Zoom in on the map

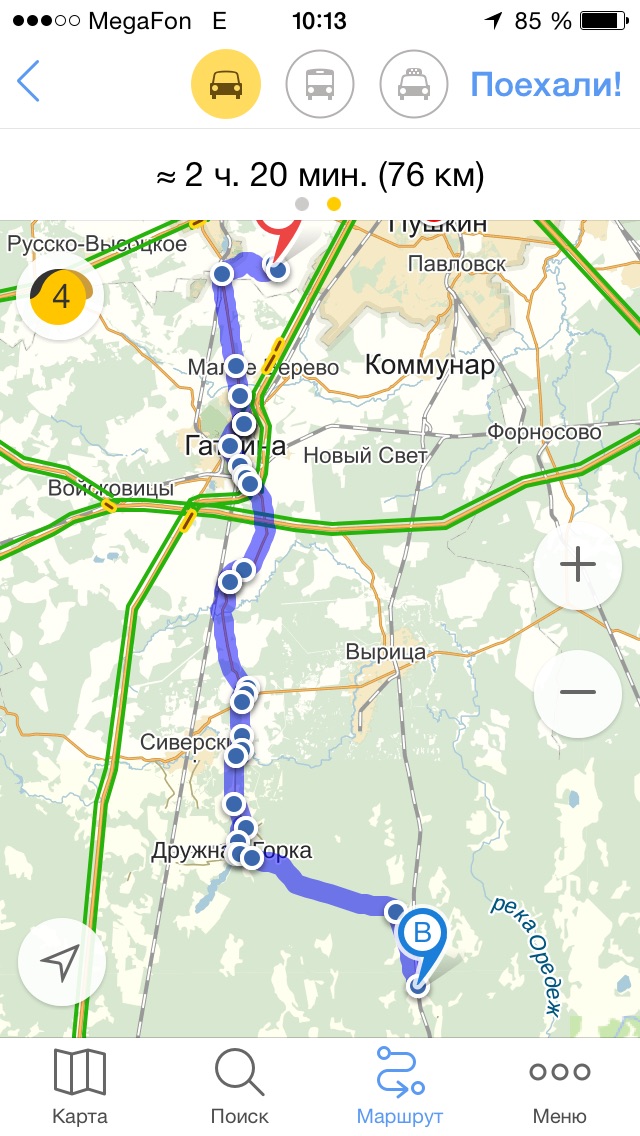click(578, 564)
